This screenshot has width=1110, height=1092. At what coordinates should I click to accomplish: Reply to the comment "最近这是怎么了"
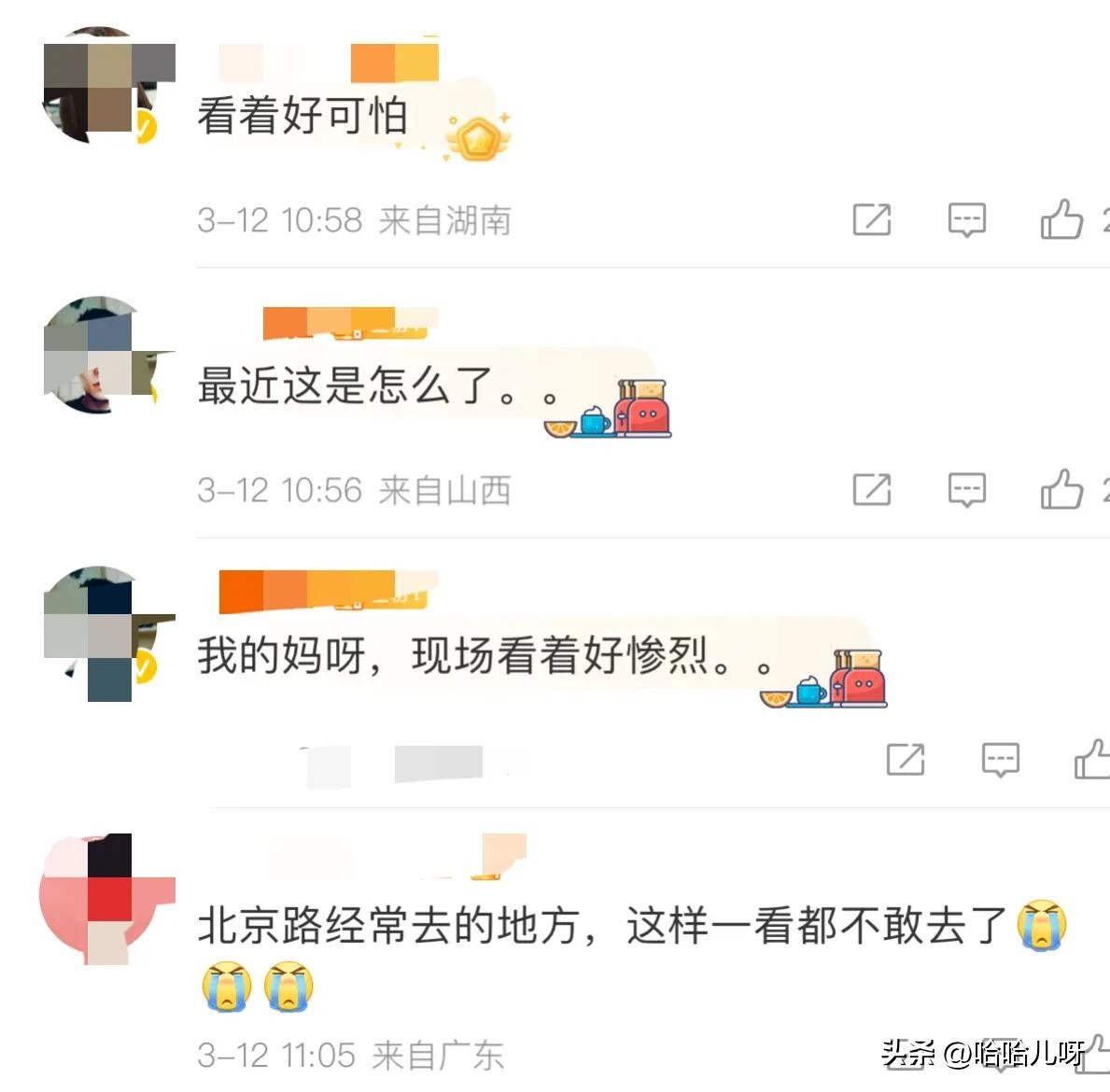(966, 490)
